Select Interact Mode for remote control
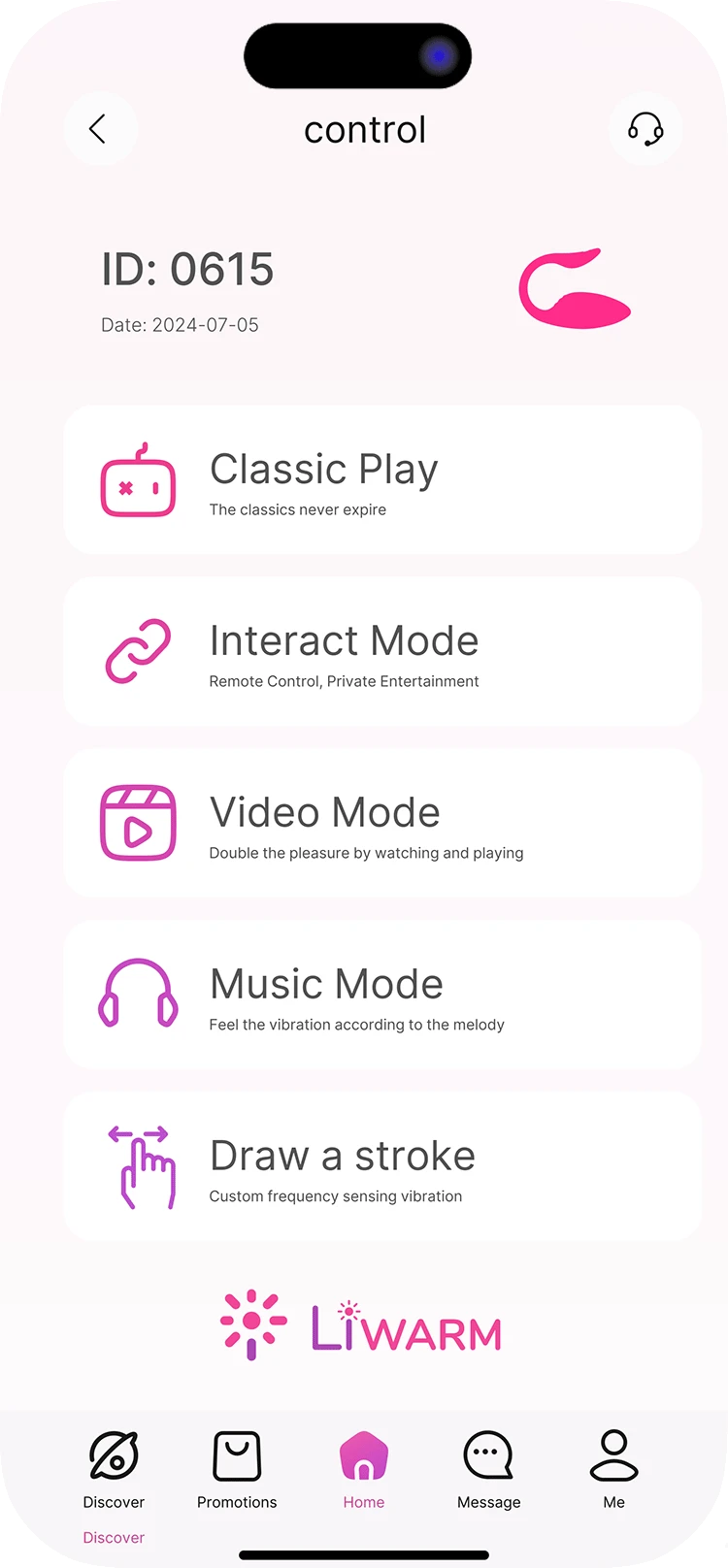 (382, 652)
